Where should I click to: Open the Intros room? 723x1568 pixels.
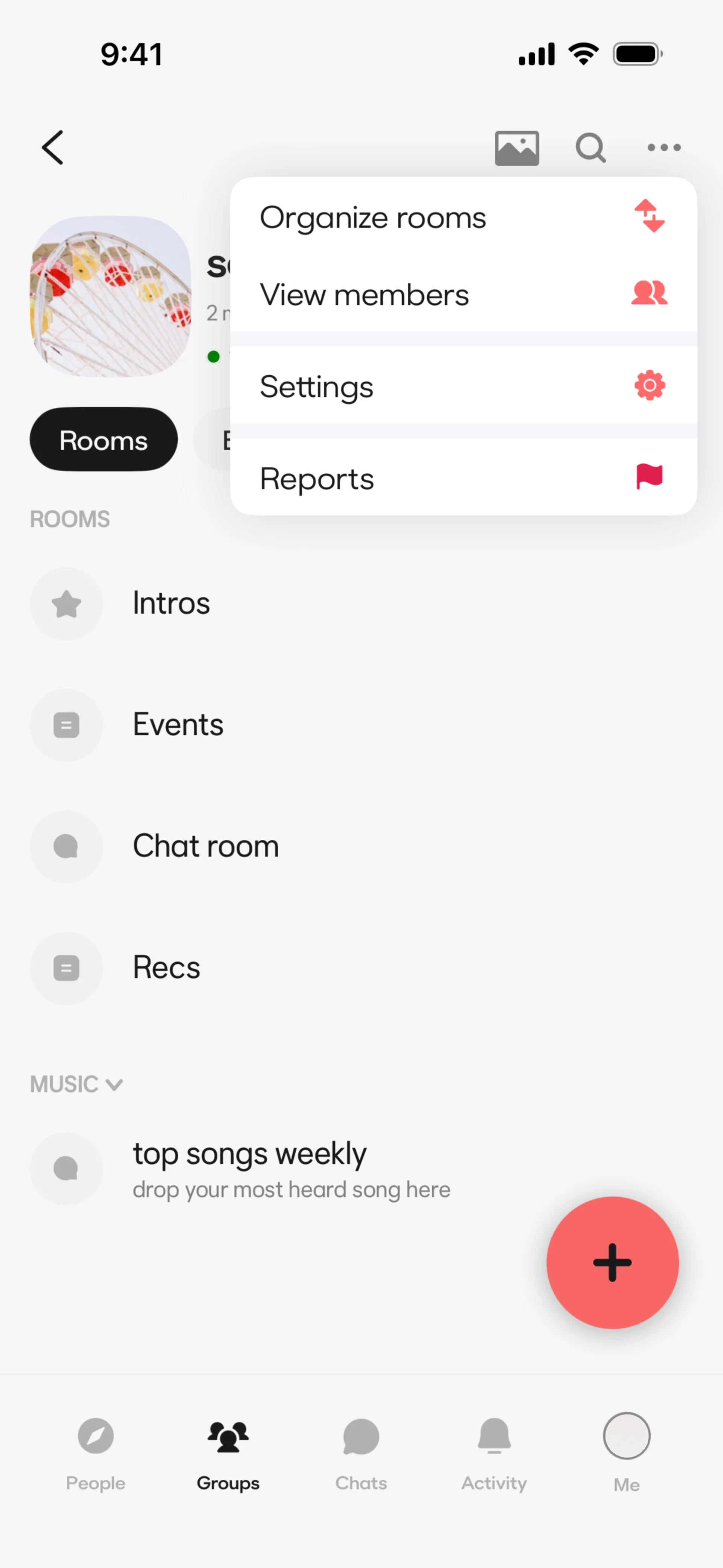[171, 603]
